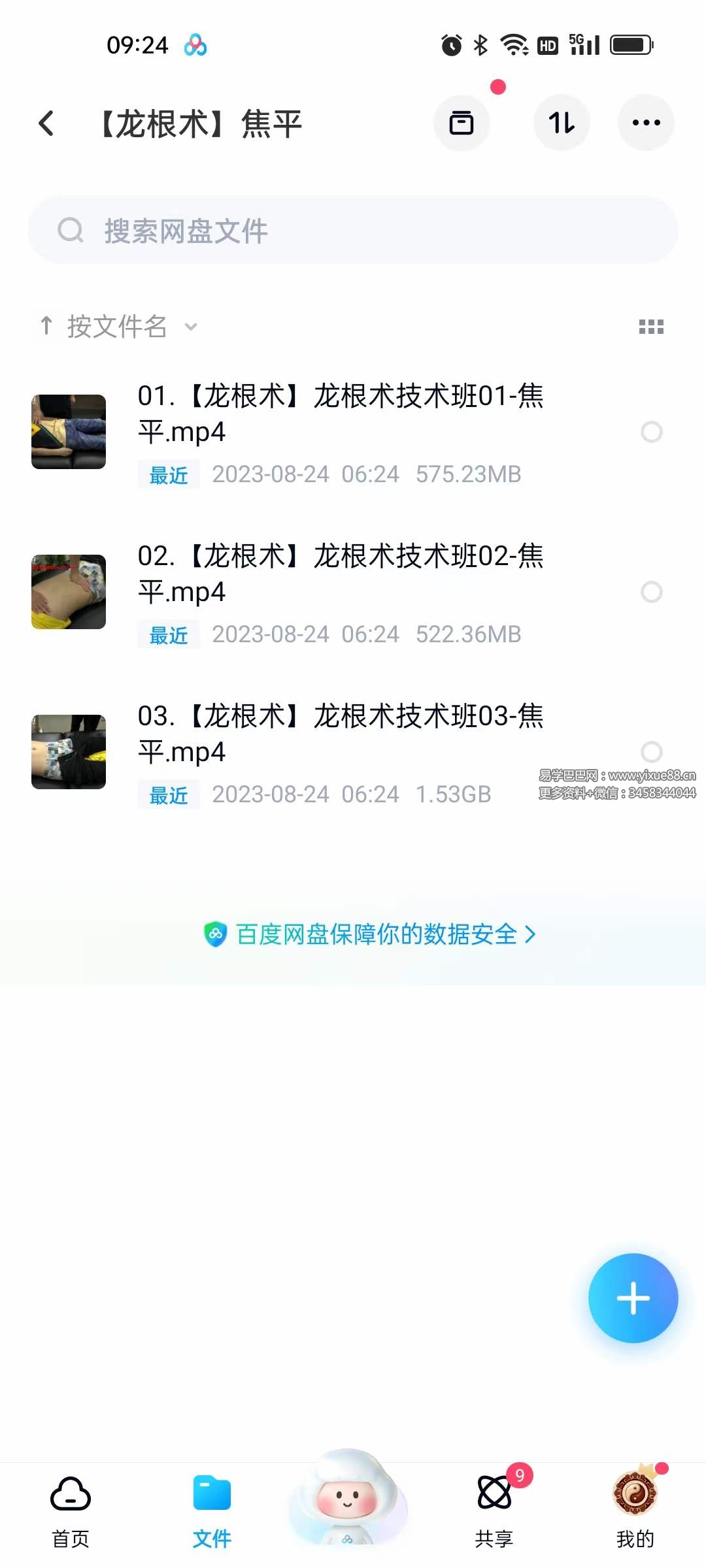Select the checkbox for video 03
This screenshot has width=706, height=1568.
pos(652,753)
